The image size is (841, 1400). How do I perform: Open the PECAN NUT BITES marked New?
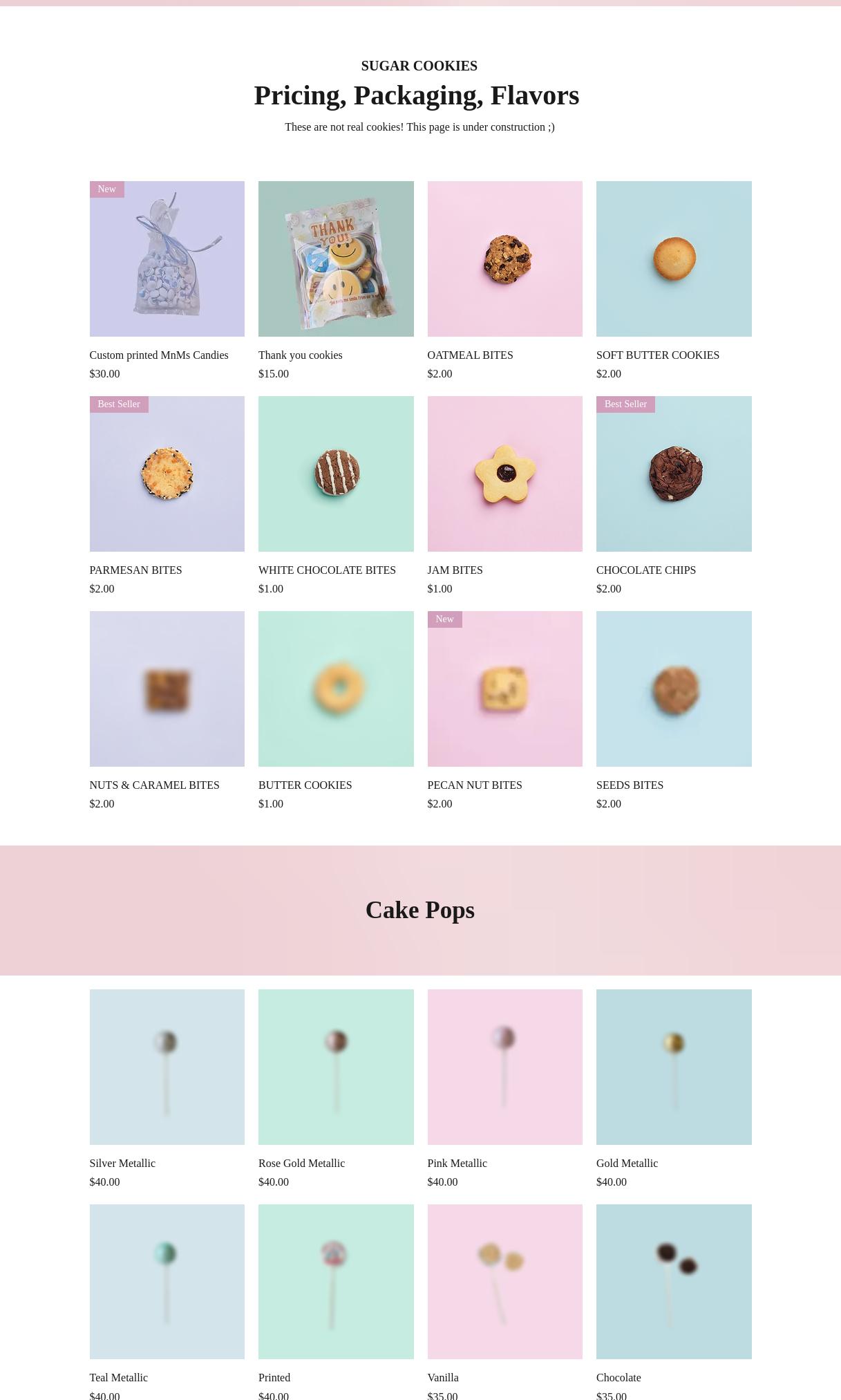(x=504, y=688)
